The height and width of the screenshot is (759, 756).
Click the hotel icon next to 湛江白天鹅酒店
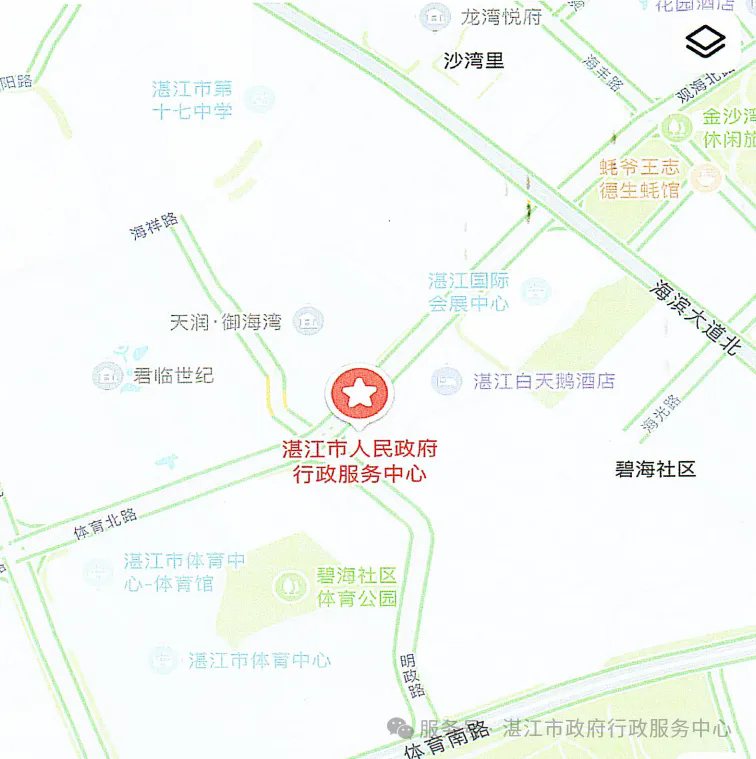447,381
